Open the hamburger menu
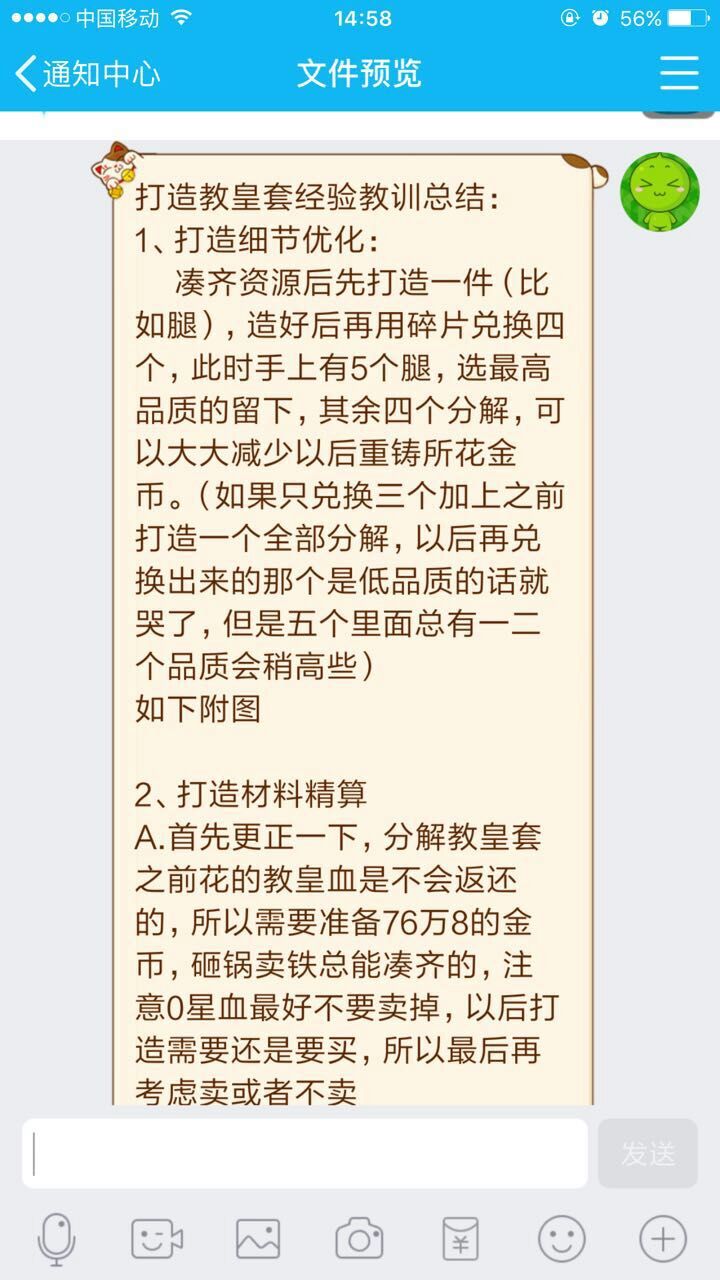 click(679, 74)
